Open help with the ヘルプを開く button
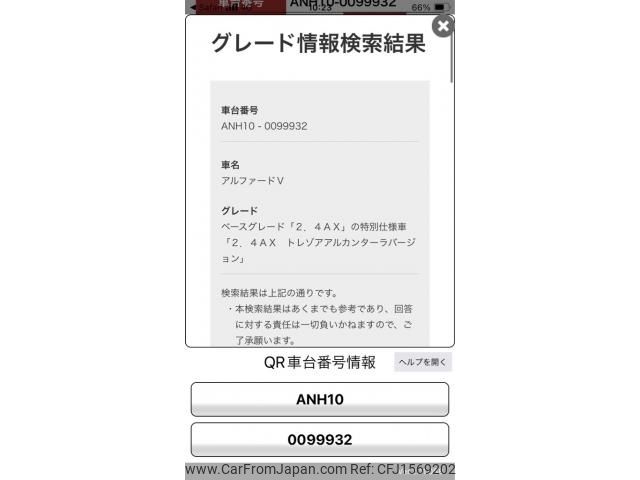640x480 pixels. click(423, 362)
